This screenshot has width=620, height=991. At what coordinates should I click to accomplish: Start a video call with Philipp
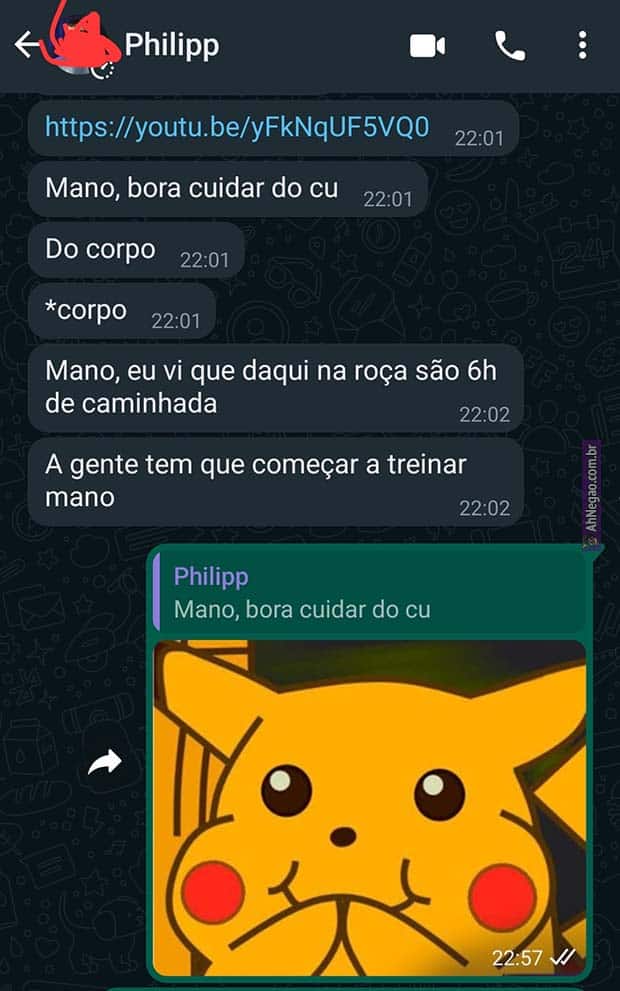[x=428, y=46]
